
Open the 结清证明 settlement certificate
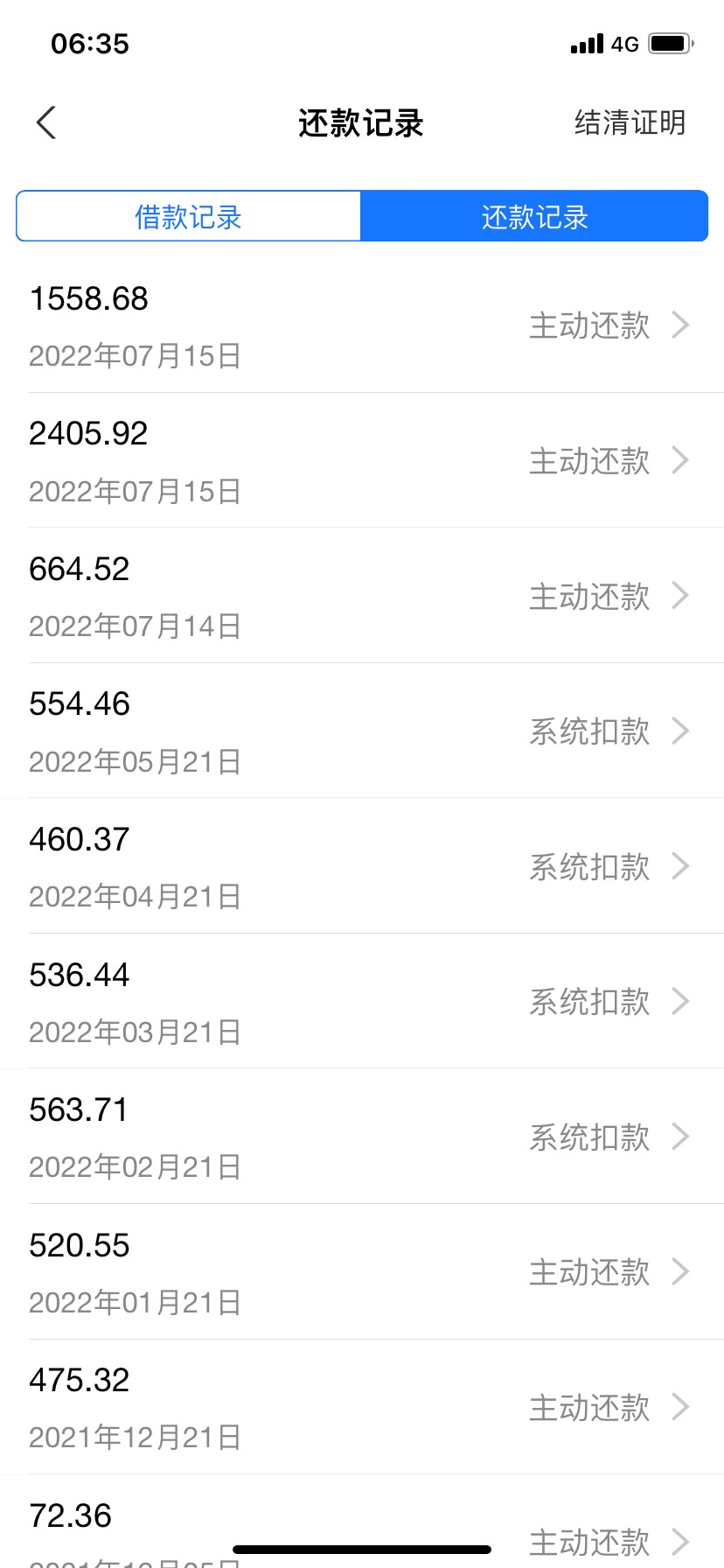pyautogui.click(x=630, y=122)
